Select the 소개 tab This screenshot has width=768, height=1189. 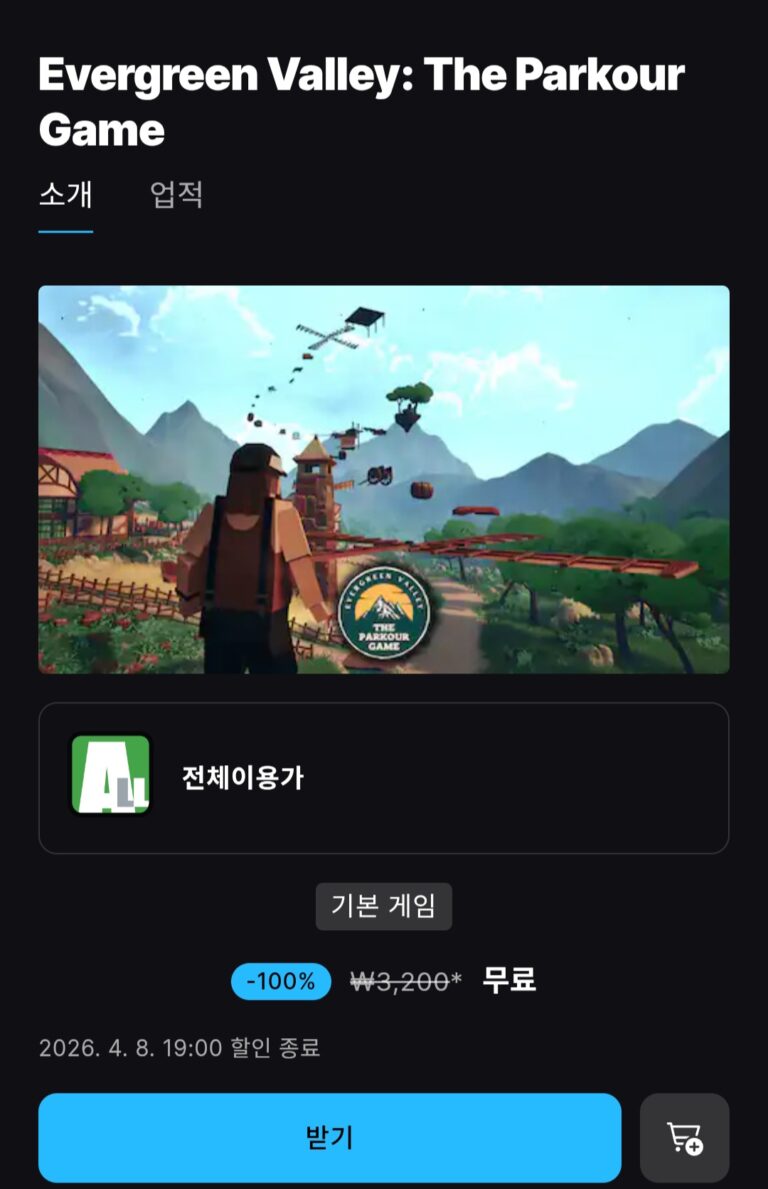66,194
